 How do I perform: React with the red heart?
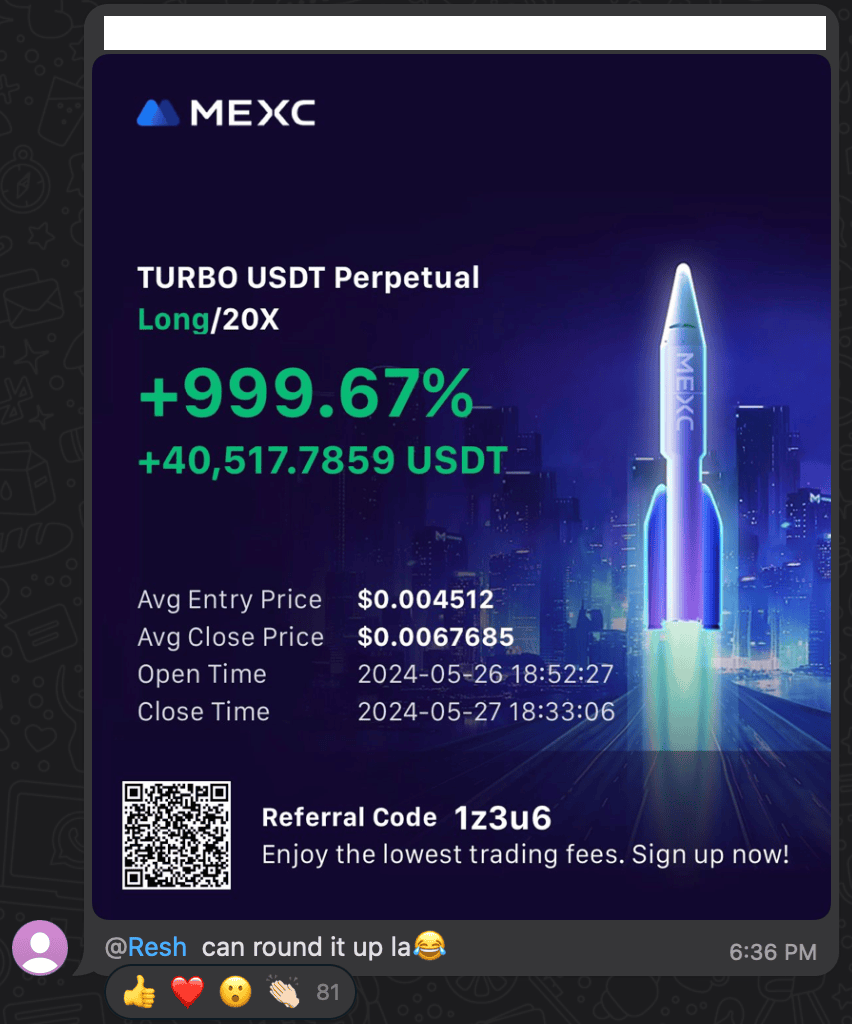(187, 992)
